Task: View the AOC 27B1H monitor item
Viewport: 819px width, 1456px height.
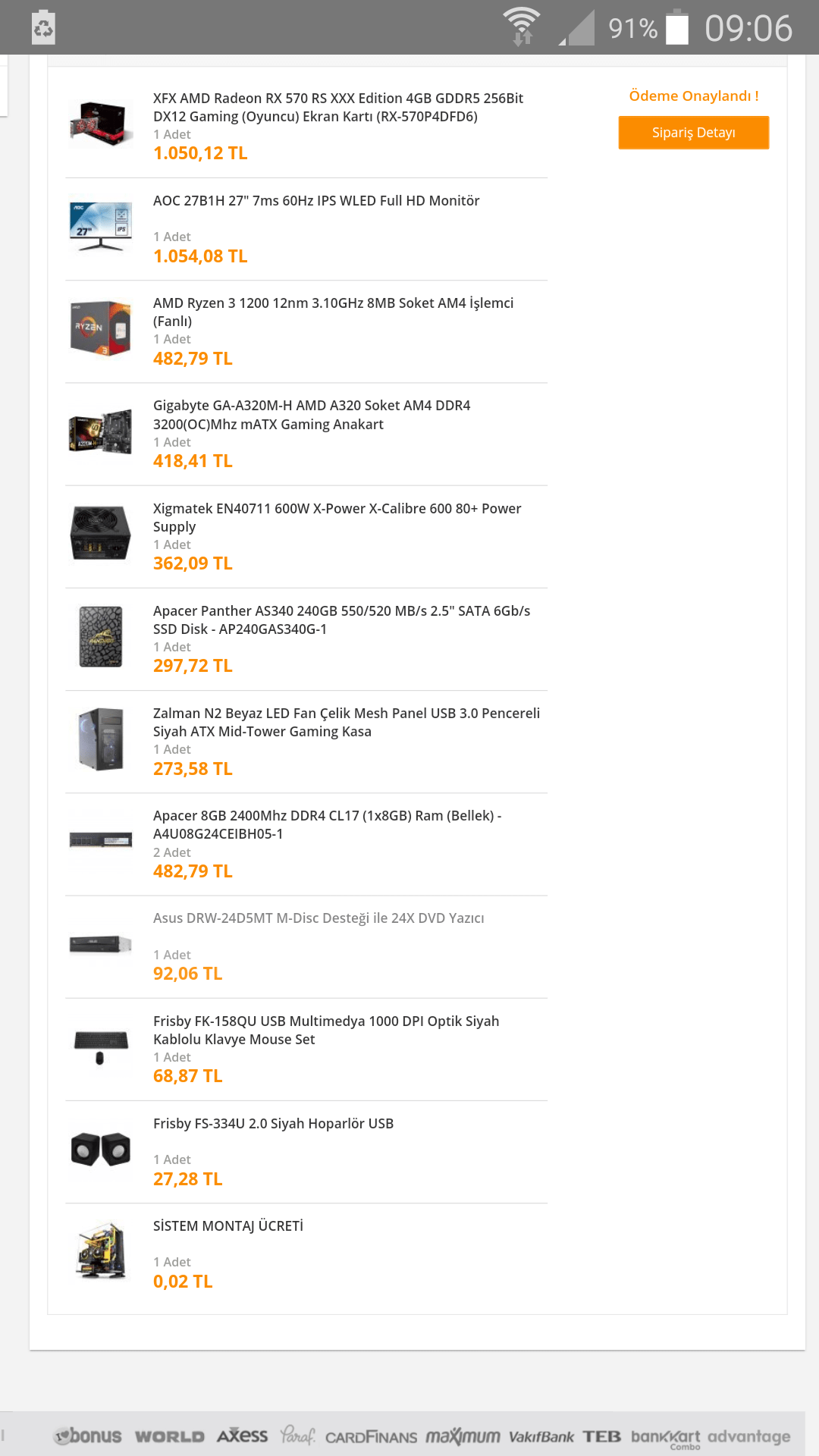Action: 316,201
